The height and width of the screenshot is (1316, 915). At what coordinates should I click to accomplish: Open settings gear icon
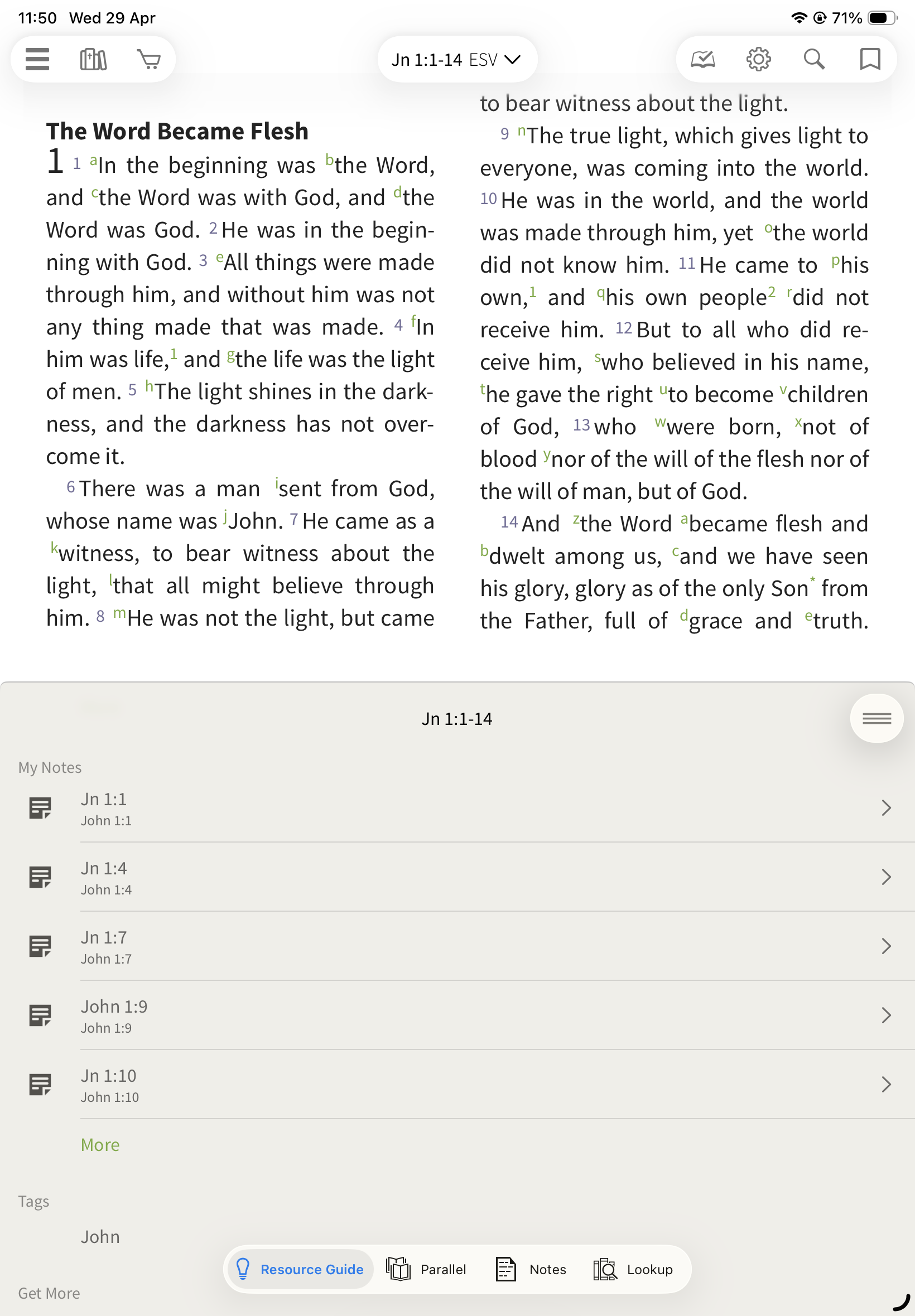pos(758,59)
